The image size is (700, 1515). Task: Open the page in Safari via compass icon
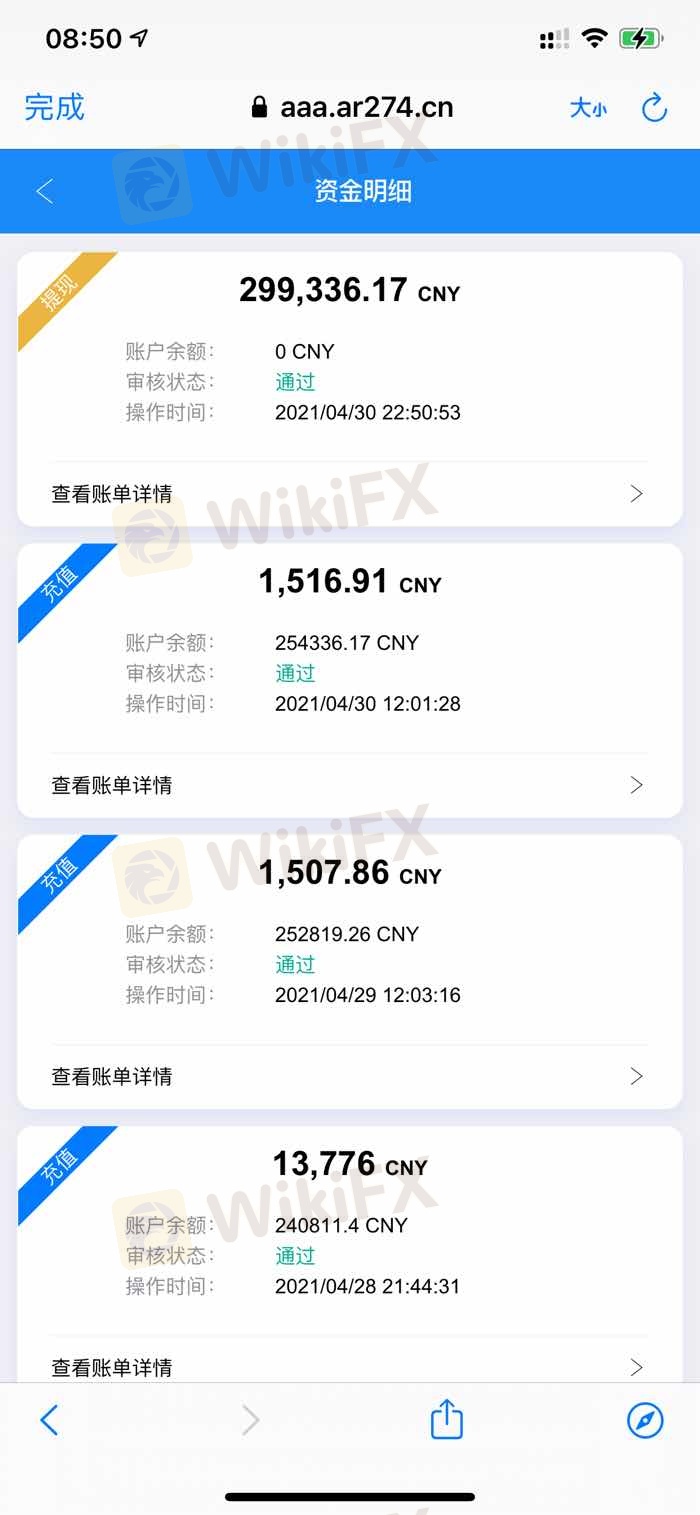pos(645,1419)
